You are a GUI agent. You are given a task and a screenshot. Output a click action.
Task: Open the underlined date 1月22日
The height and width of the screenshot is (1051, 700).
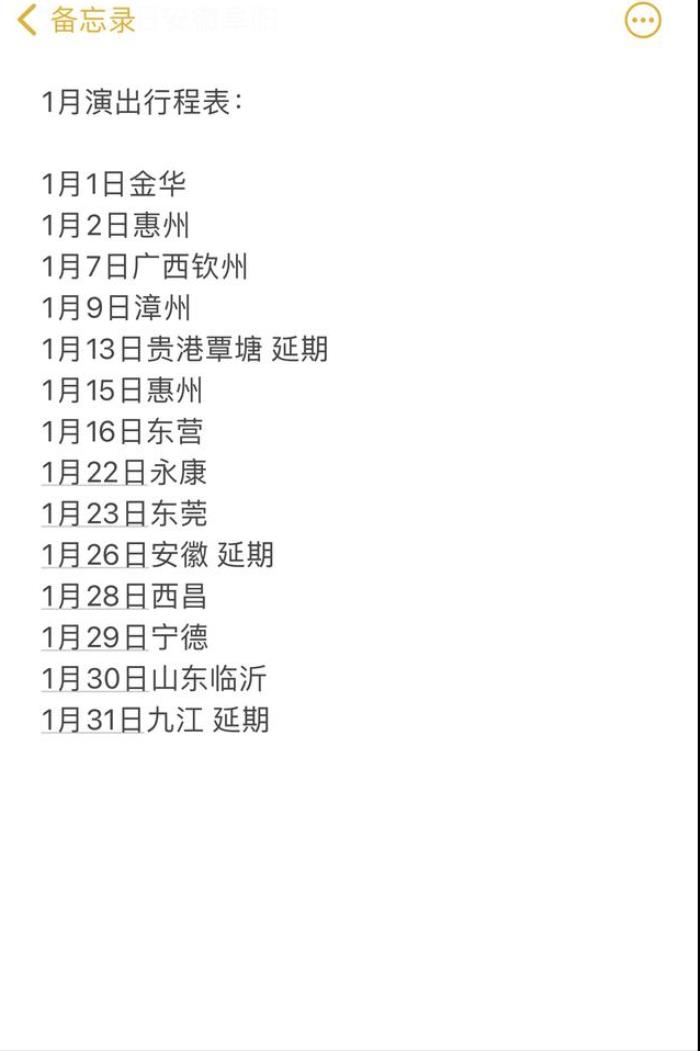(x=94, y=472)
